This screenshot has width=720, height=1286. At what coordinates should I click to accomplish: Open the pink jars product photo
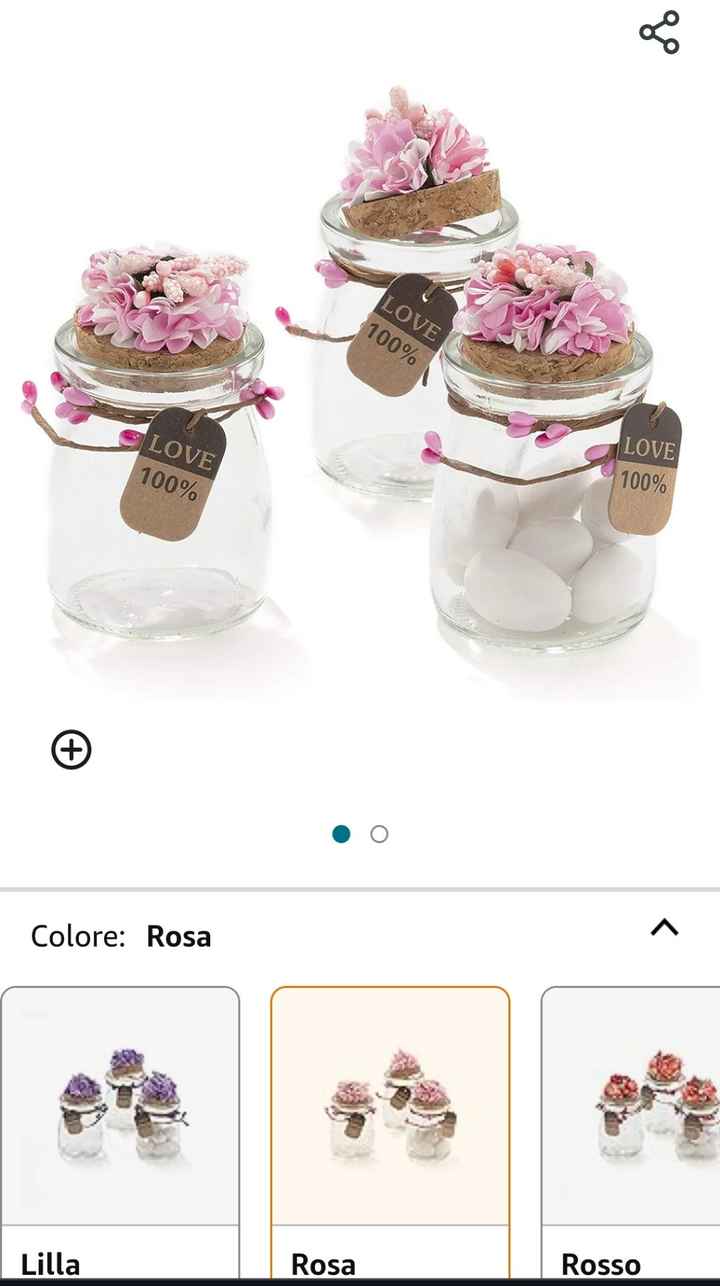(360, 380)
